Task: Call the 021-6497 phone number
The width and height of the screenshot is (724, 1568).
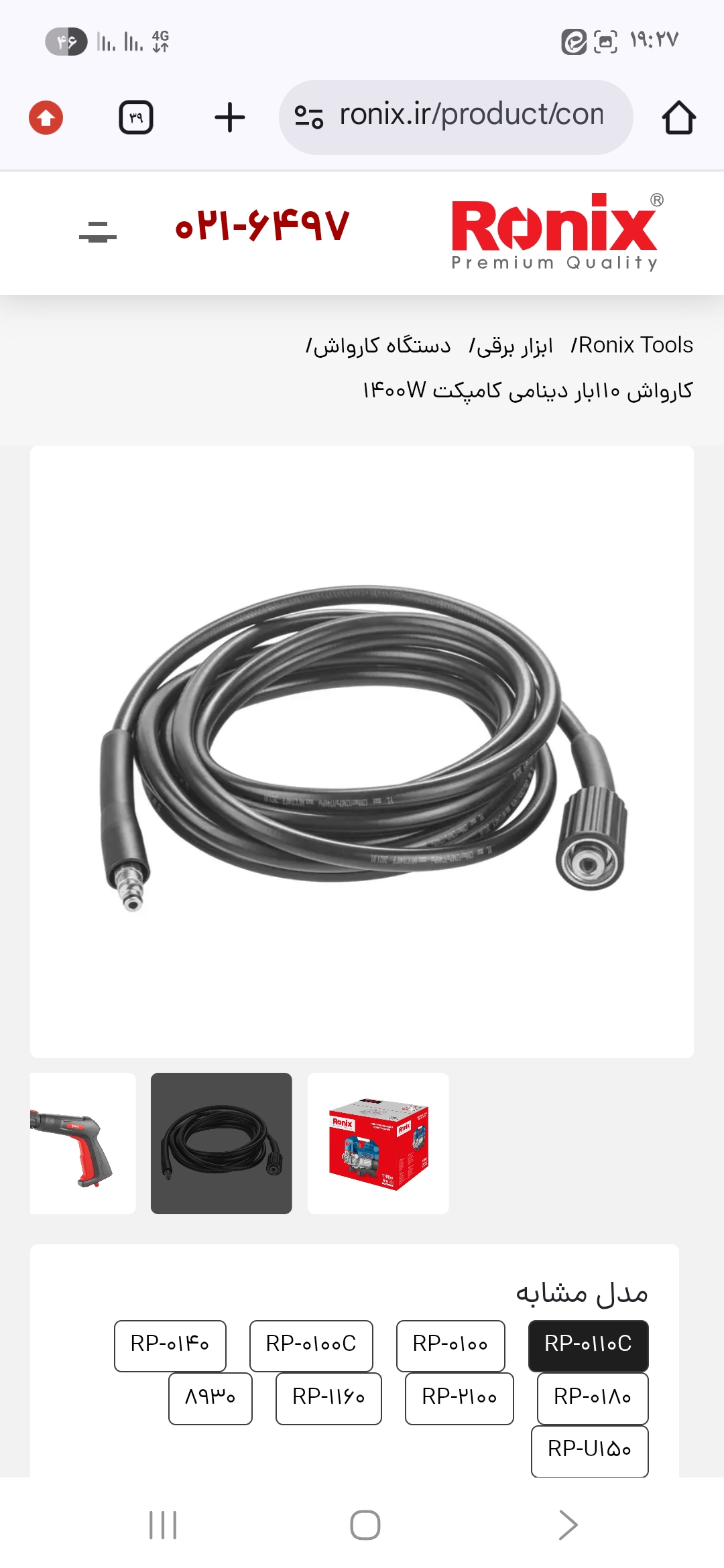Action: (262, 226)
